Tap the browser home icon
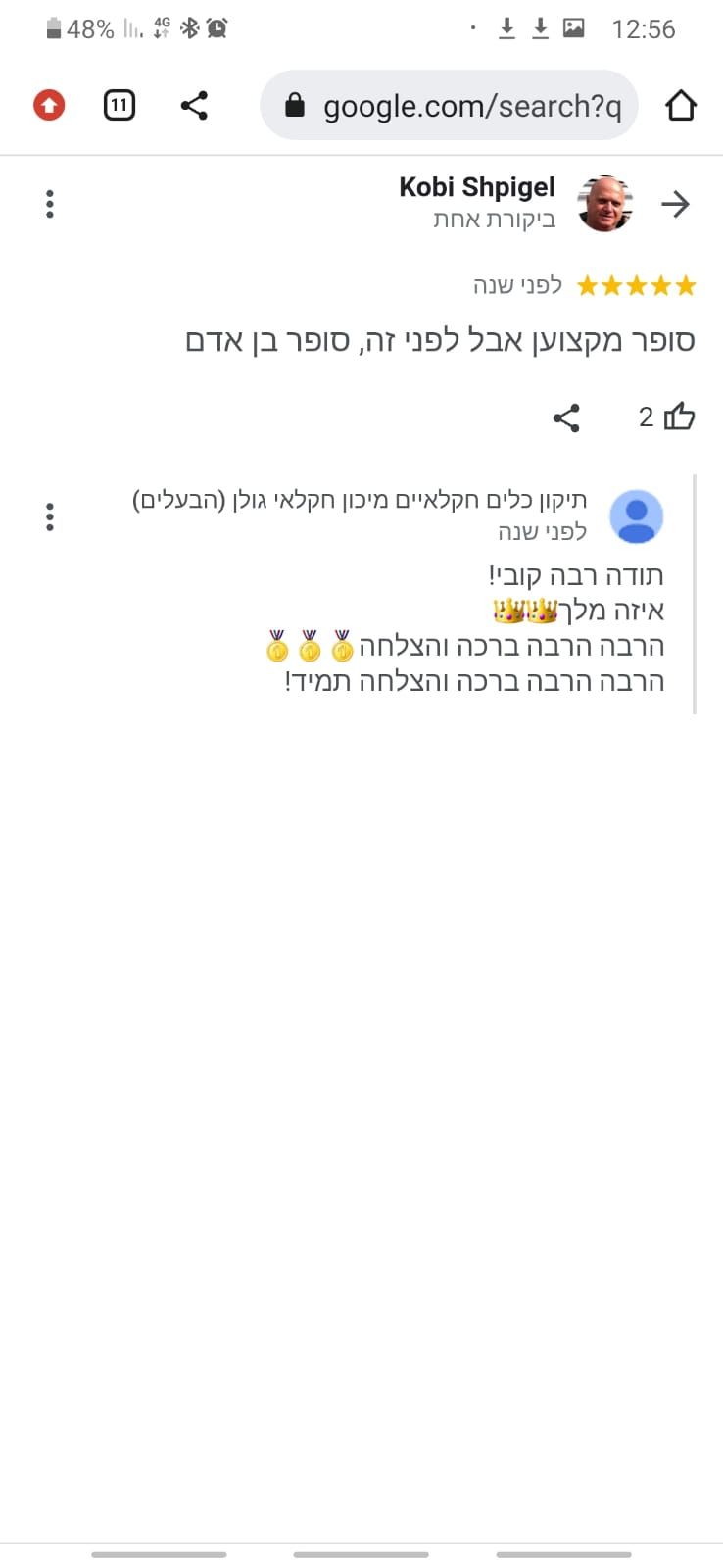 pos(680,105)
